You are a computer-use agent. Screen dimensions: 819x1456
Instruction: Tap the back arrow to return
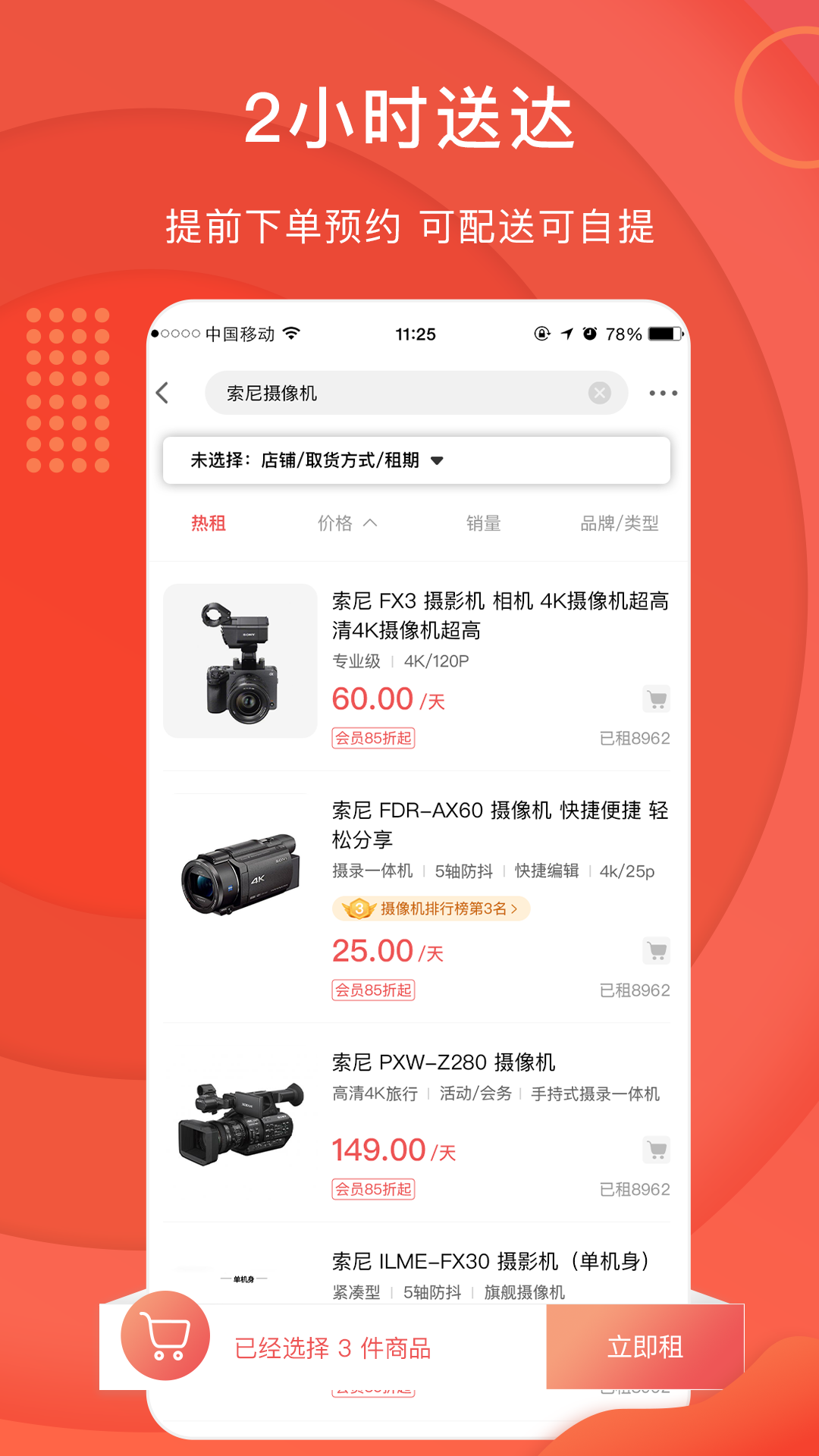(x=162, y=393)
